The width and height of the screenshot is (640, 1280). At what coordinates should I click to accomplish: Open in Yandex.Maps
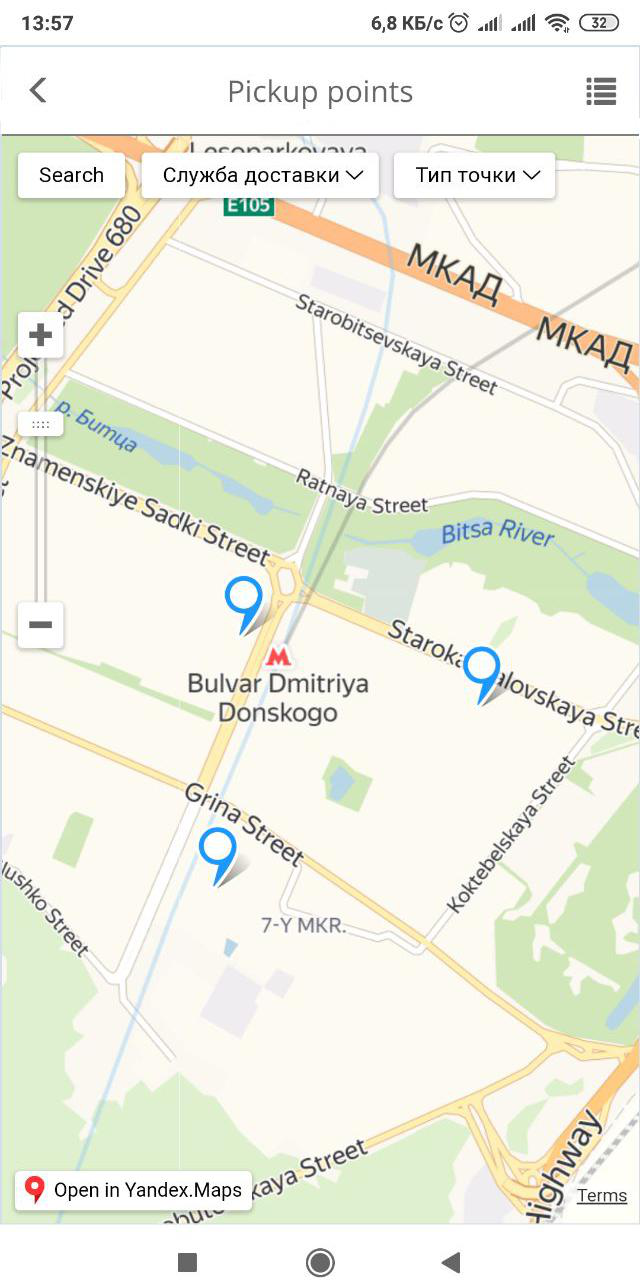point(133,1190)
